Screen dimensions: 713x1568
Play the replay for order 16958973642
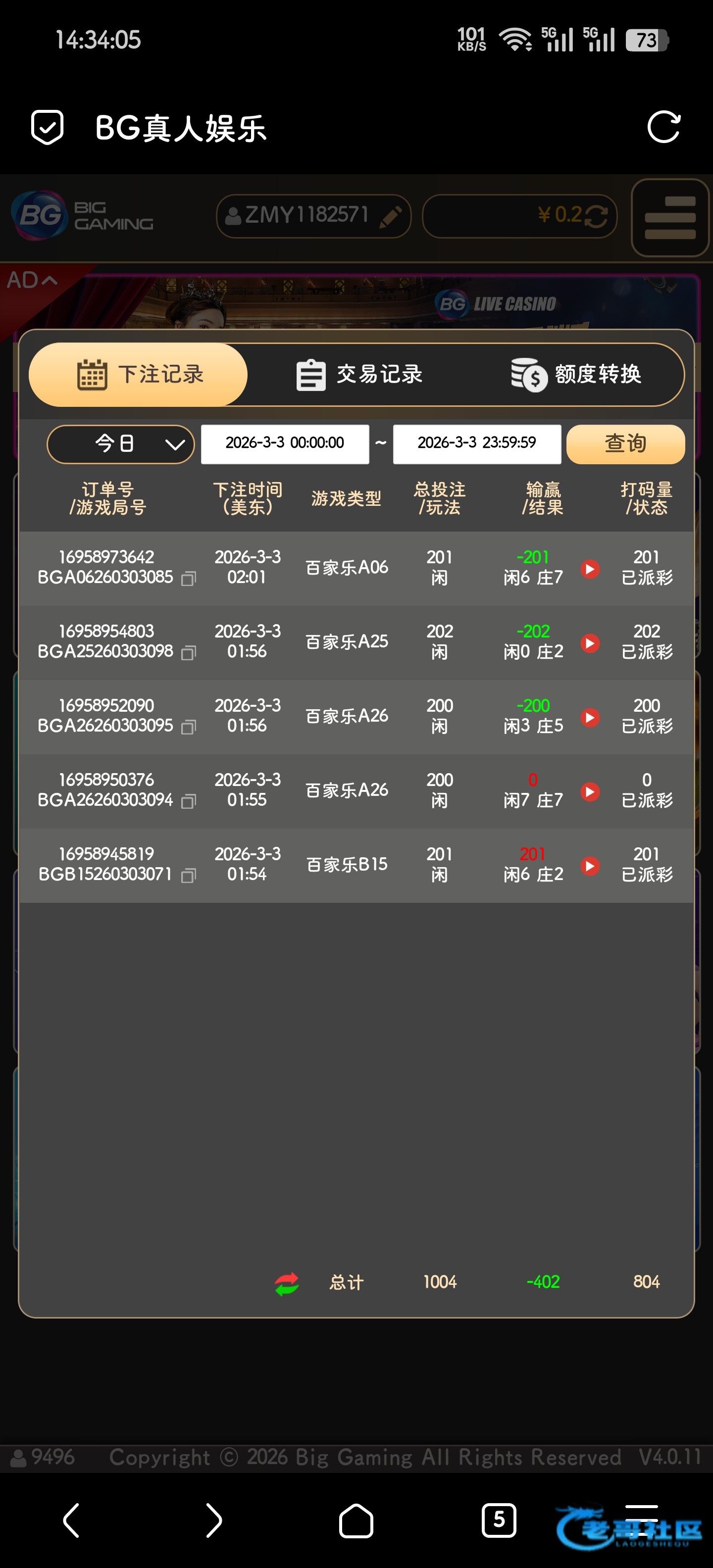589,569
